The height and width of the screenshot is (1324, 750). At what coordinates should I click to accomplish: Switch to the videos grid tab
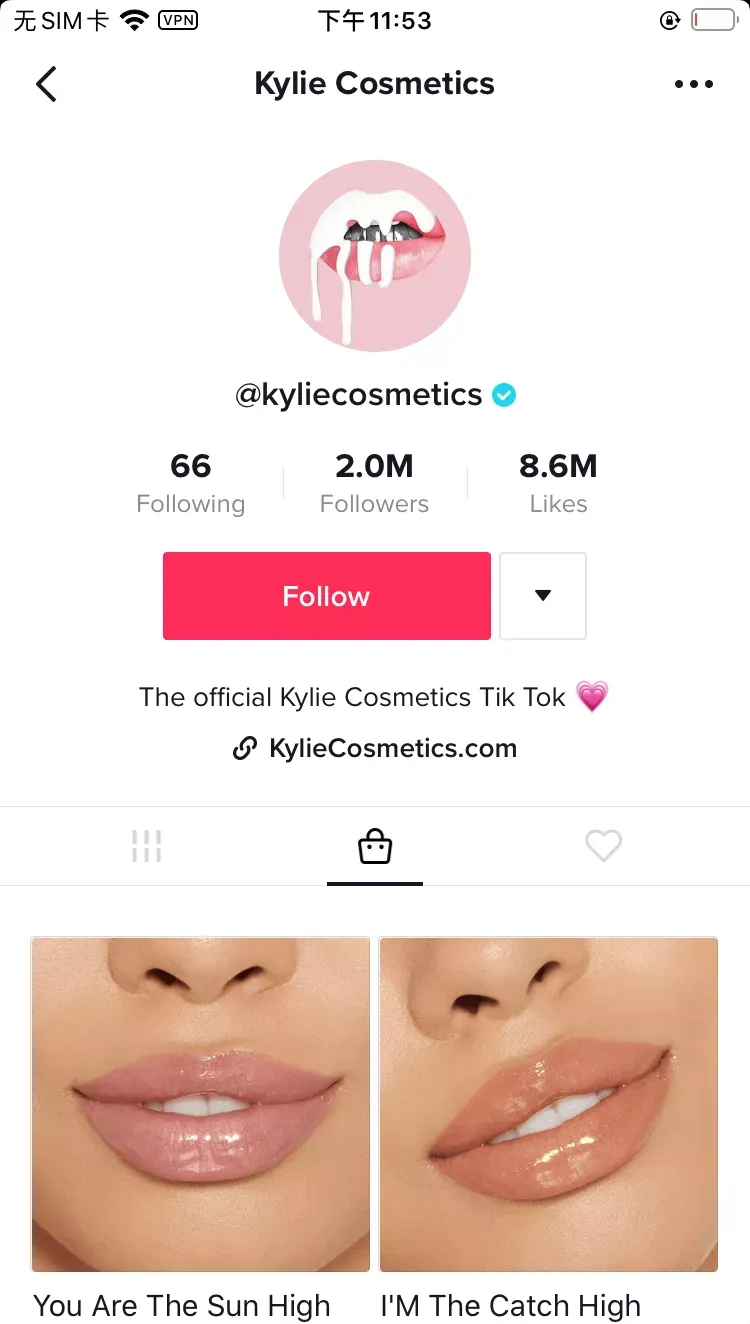tap(146, 846)
